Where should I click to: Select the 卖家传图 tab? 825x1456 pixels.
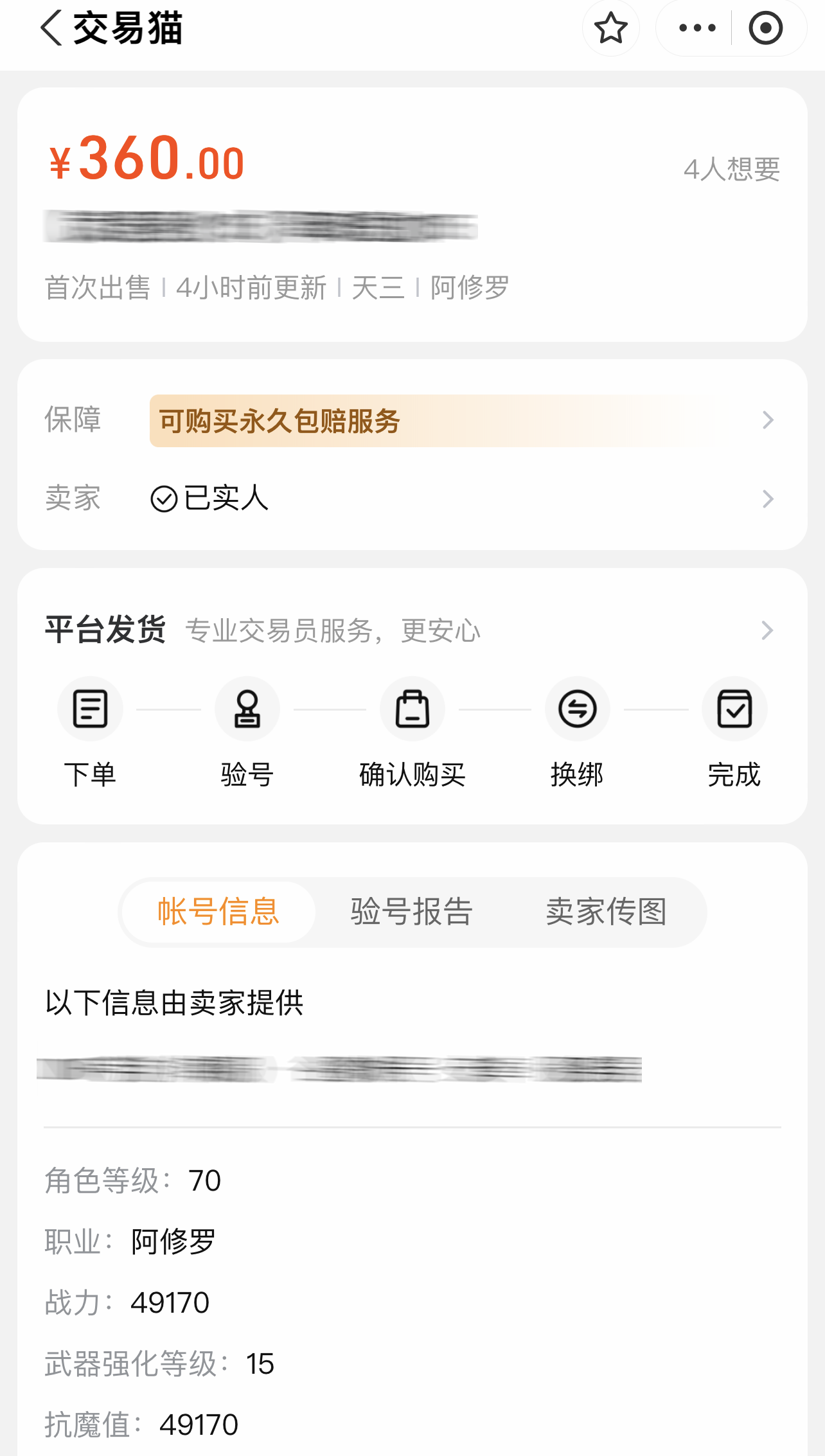(606, 912)
